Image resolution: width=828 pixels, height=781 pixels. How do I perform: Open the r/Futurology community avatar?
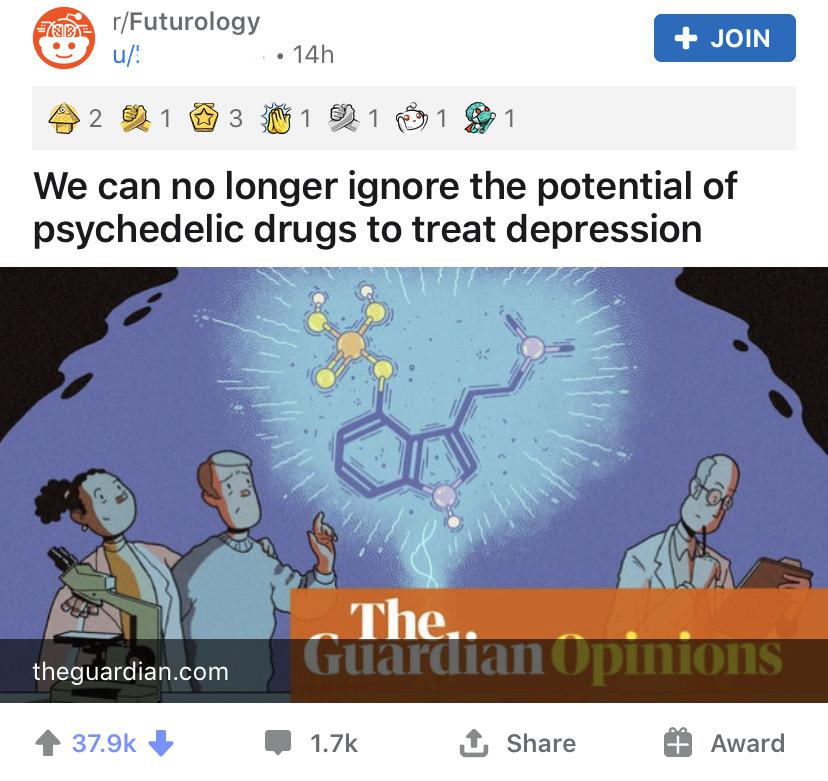coord(58,39)
